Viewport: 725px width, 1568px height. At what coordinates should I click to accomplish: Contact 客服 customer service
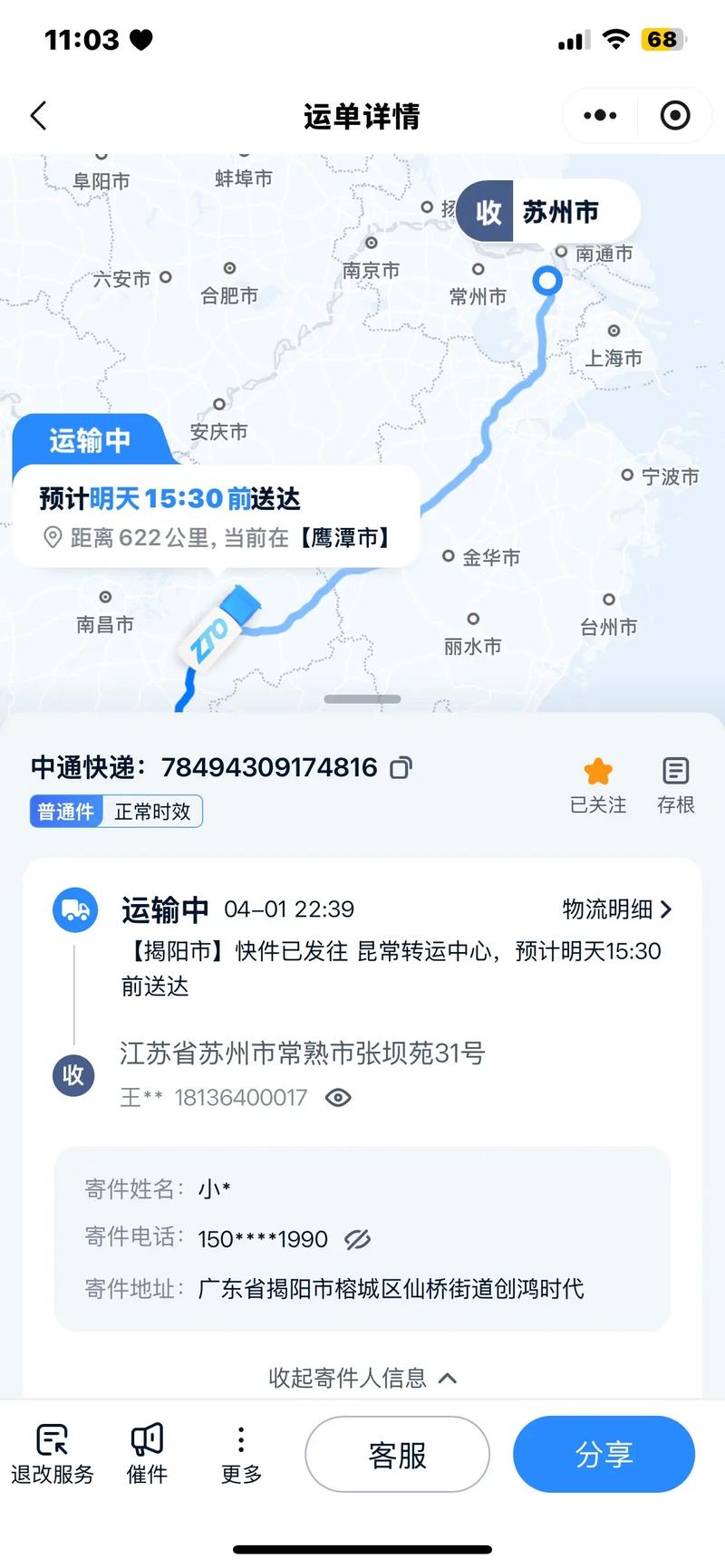397,1454
